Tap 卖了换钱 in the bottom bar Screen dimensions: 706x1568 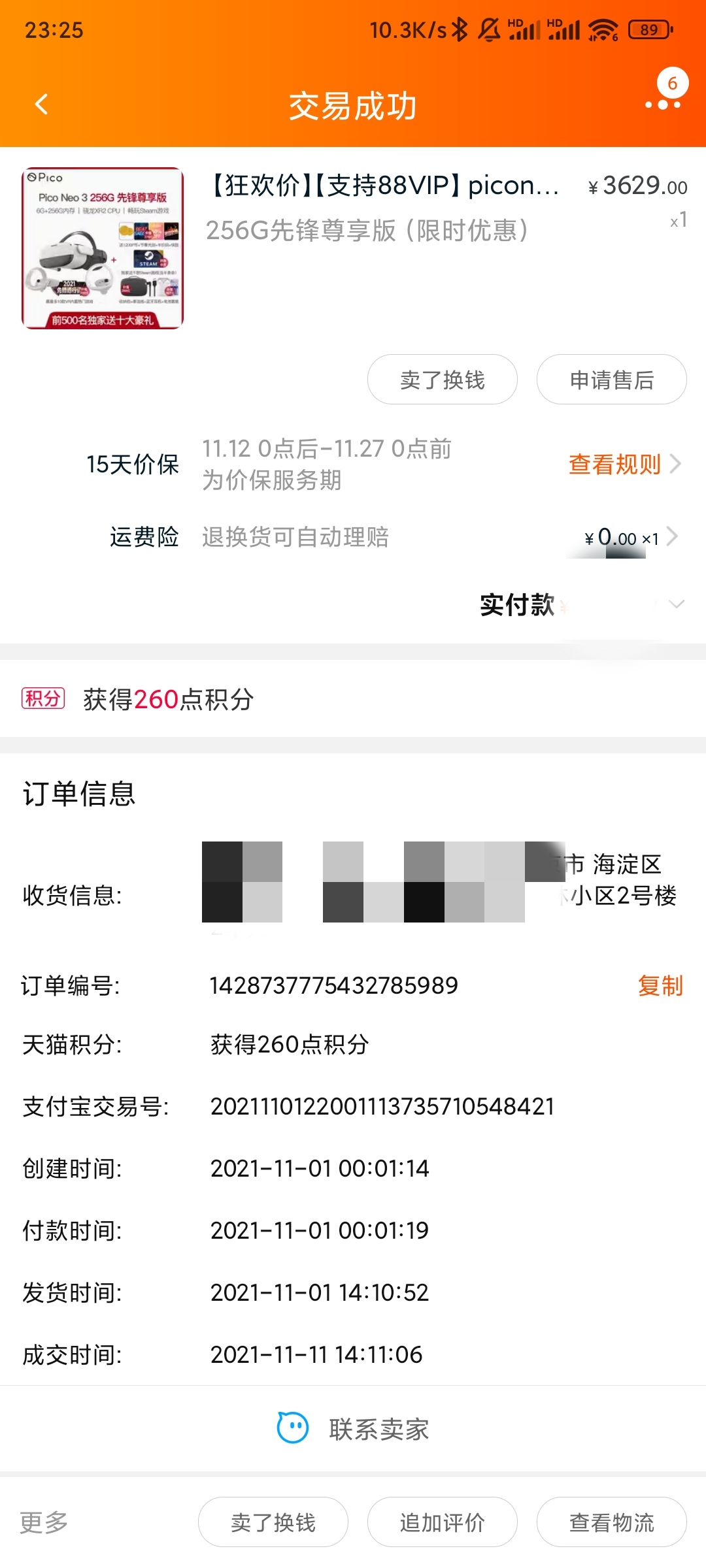click(273, 1522)
